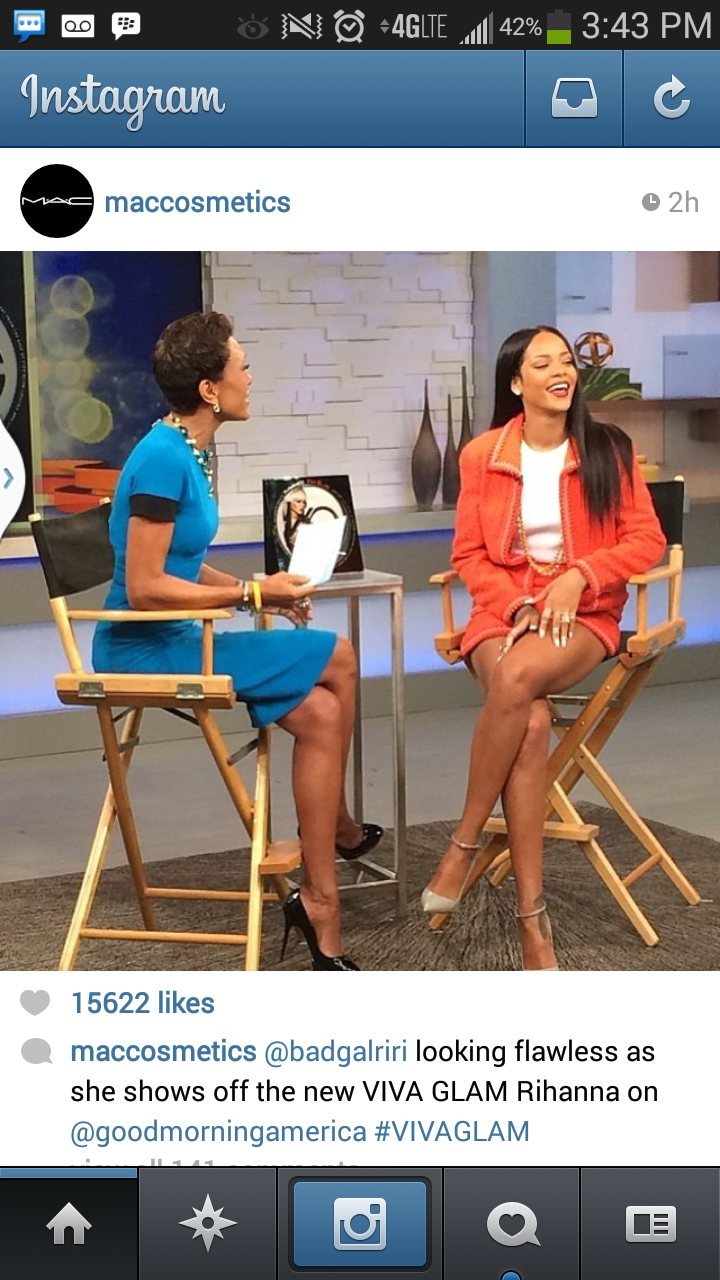Open the maccosmetics profile picture
The height and width of the screenshot is (1280, 720).
[57, 201]
